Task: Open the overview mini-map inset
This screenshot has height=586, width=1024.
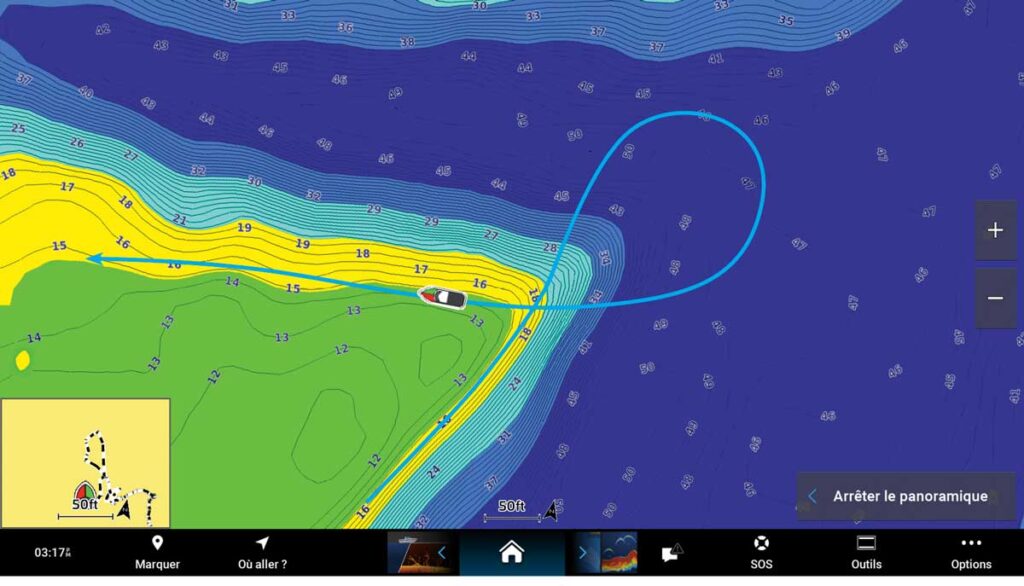Action: [x=85, y=462]
